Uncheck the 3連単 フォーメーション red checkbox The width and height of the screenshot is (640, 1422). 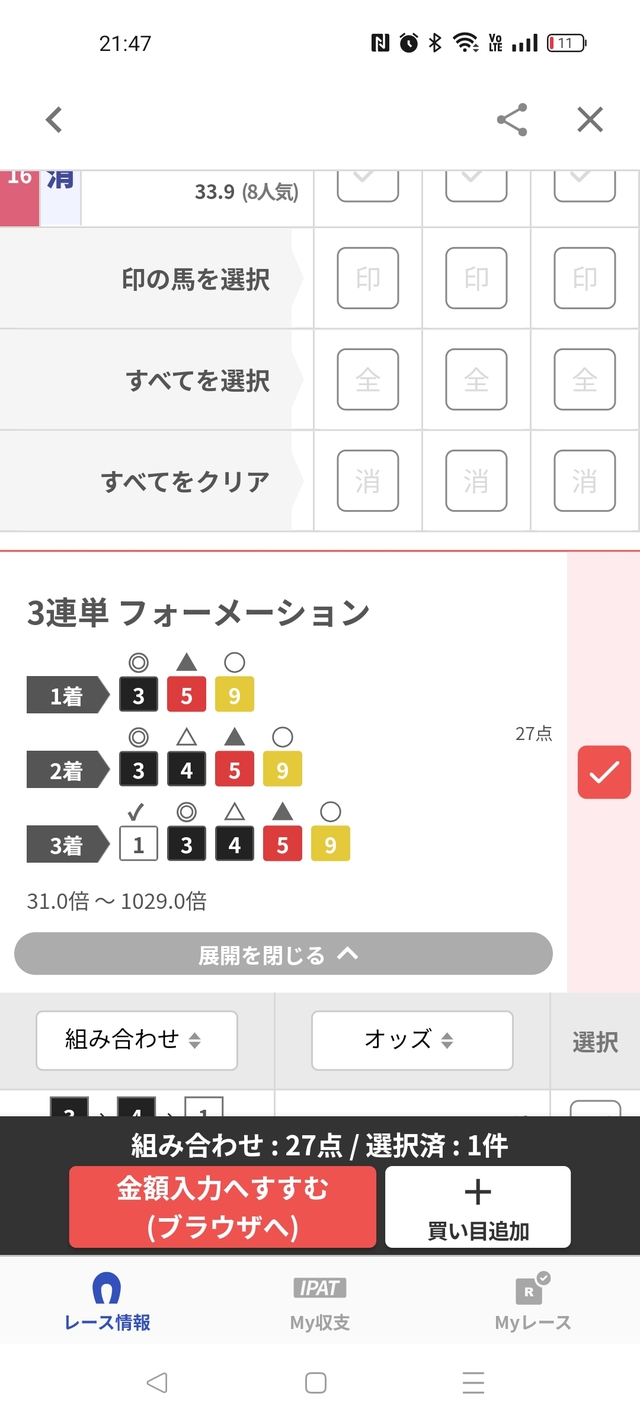point(604,772)
